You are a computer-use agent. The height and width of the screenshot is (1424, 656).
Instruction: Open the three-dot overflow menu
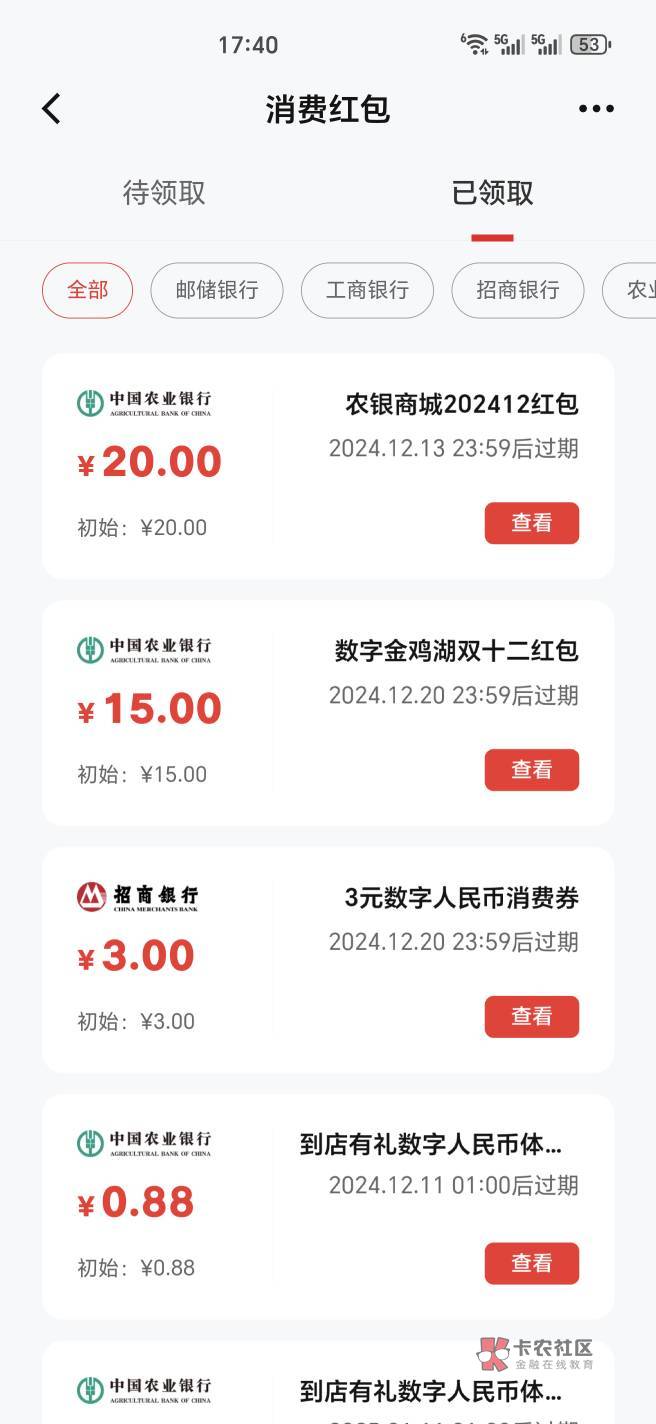point(596,108)
